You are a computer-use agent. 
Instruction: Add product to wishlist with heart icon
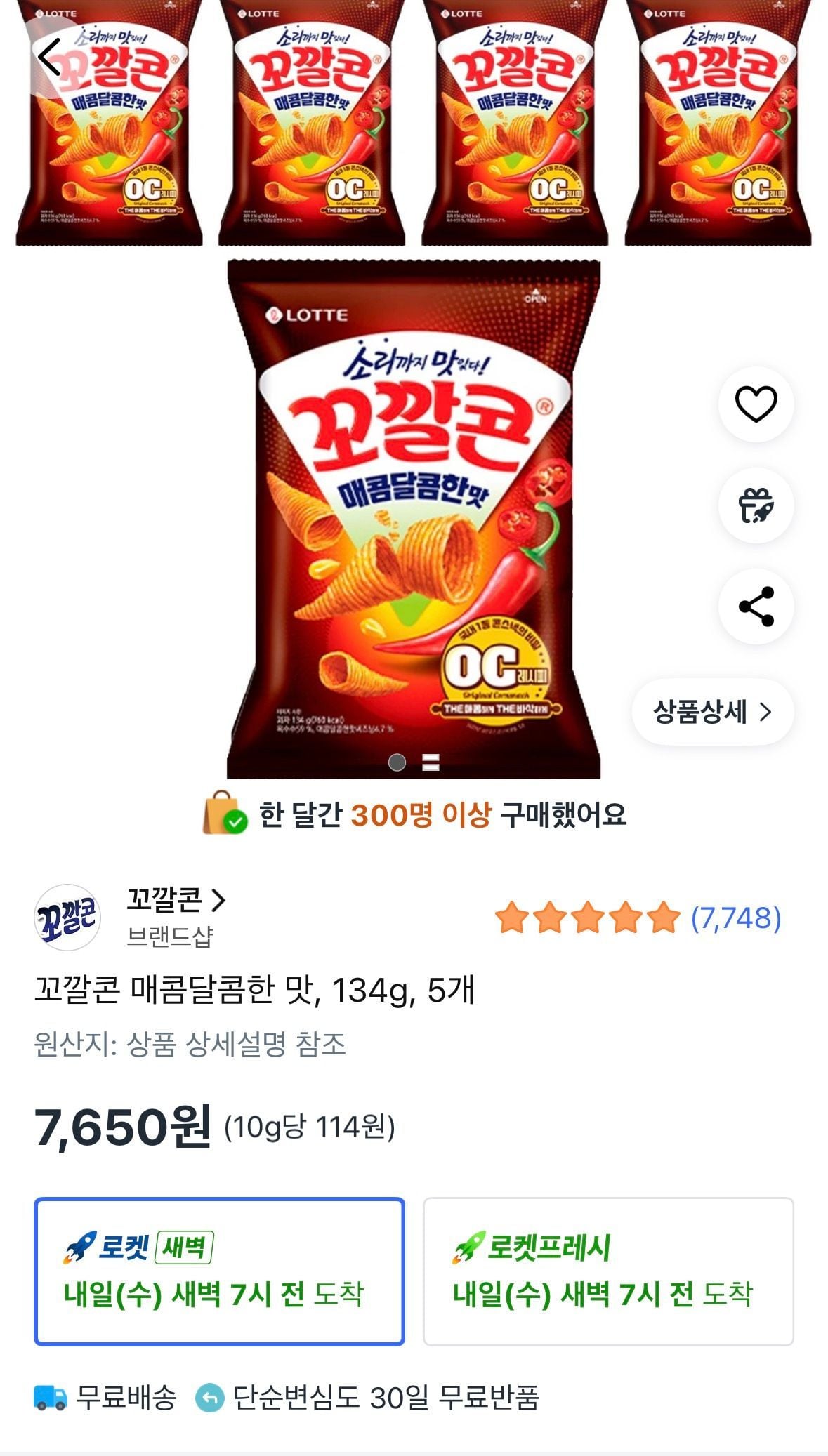point(756,404)
